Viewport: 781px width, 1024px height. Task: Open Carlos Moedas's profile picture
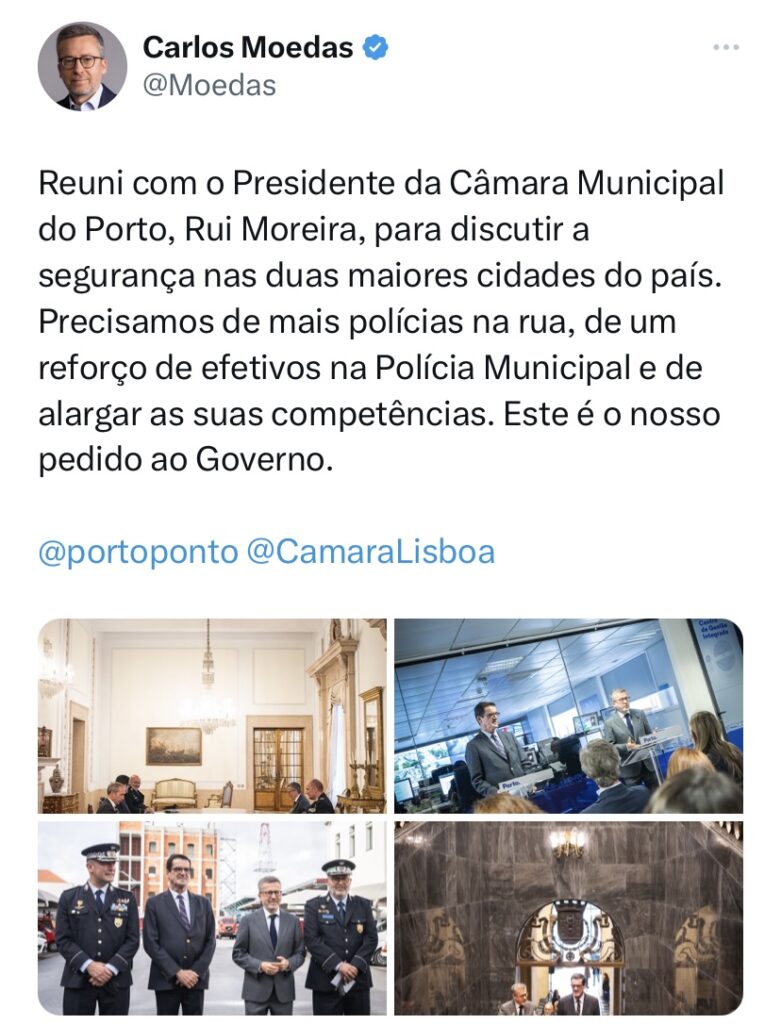[82, 66]
